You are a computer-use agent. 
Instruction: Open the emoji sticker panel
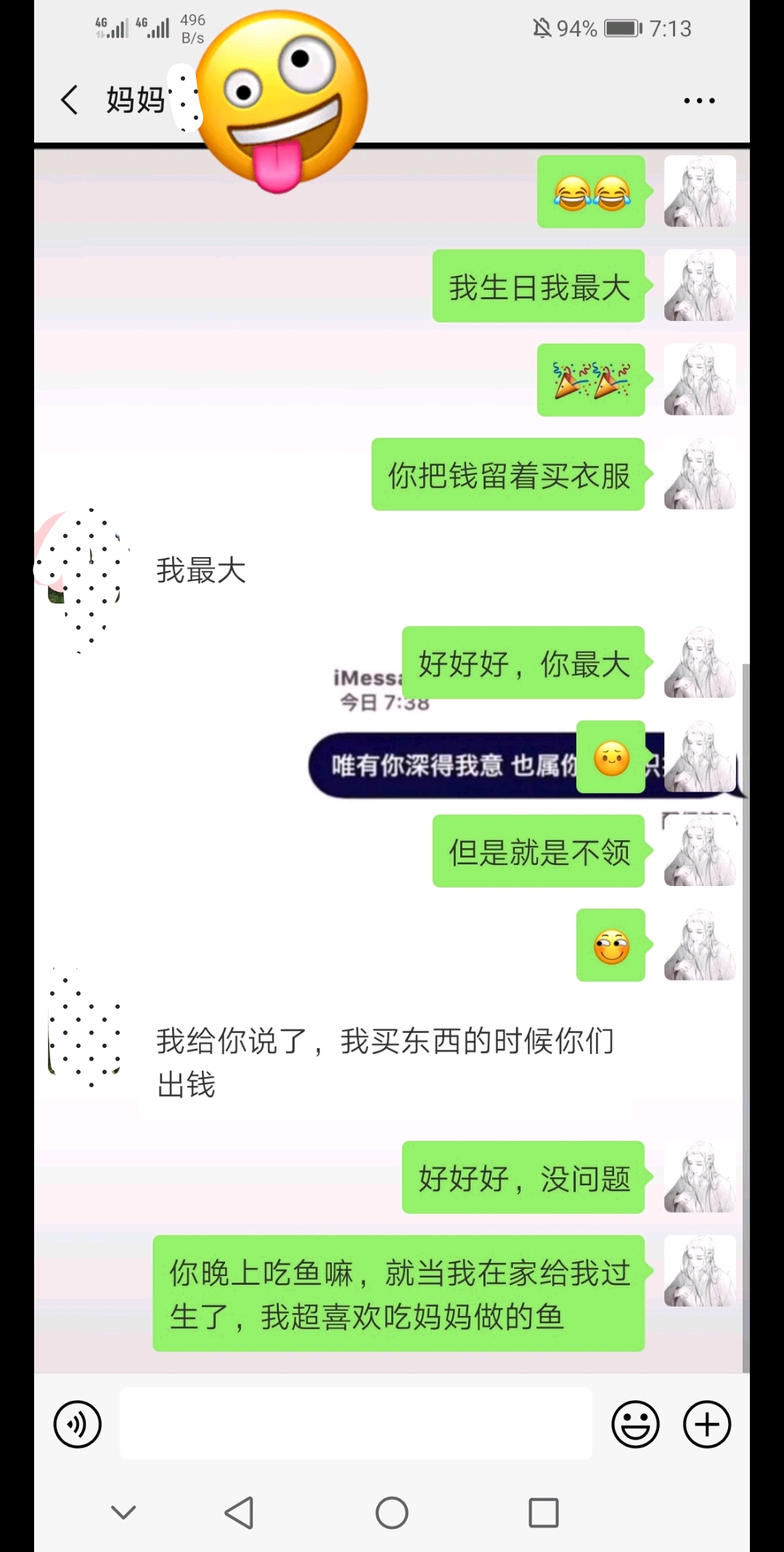(x=635, y=1424)
